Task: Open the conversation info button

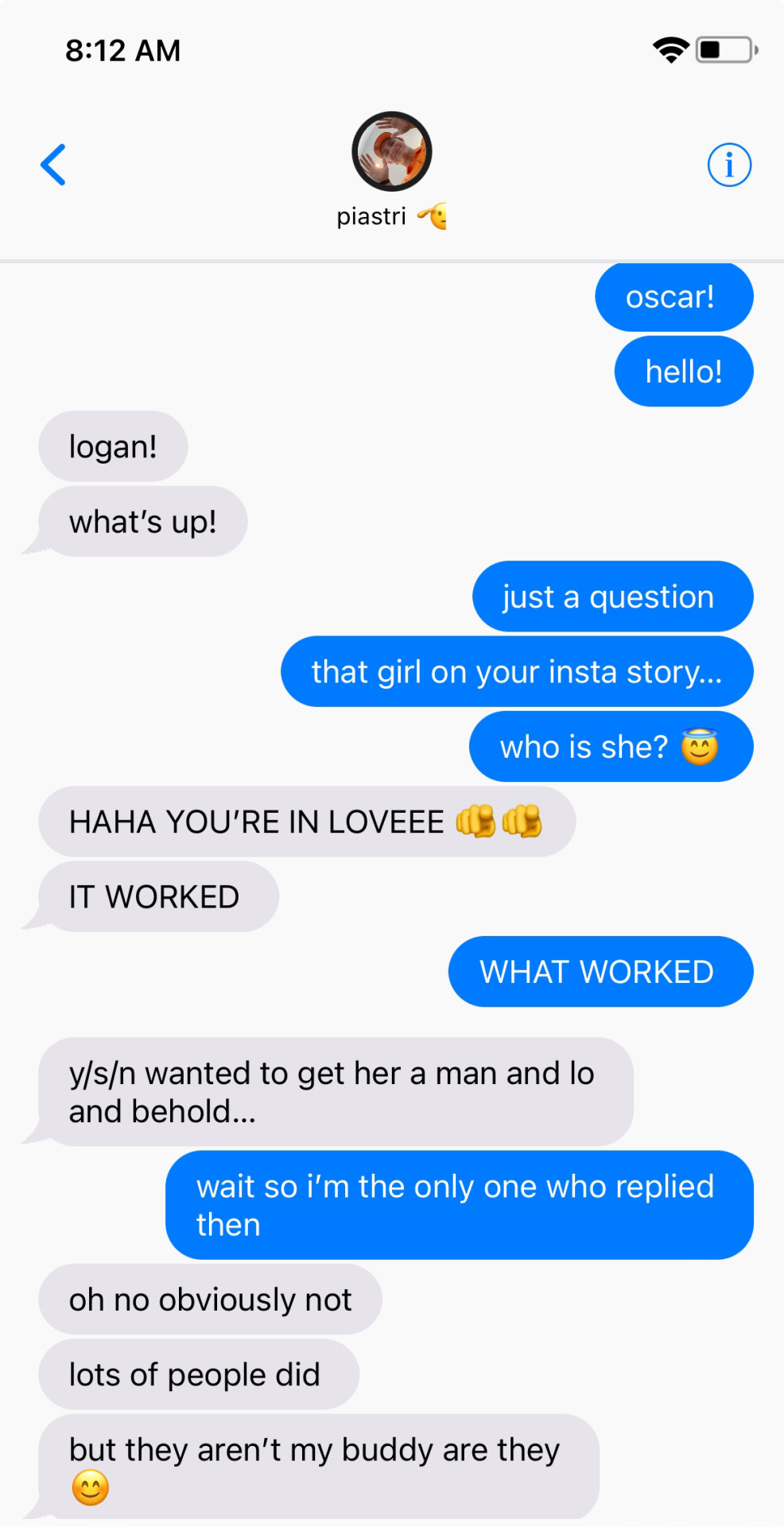Action: (x=728, y=165)
